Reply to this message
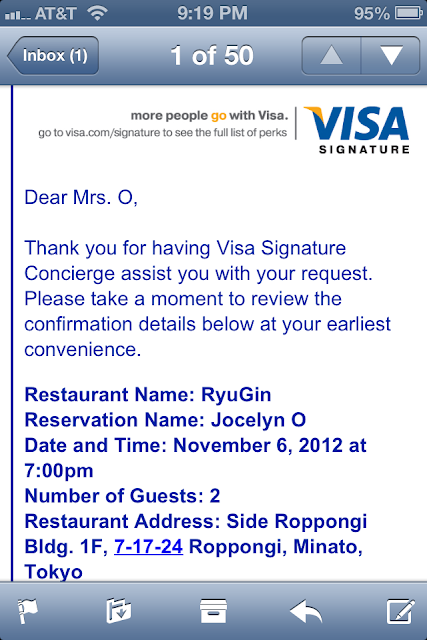 [x=306, y=611]
